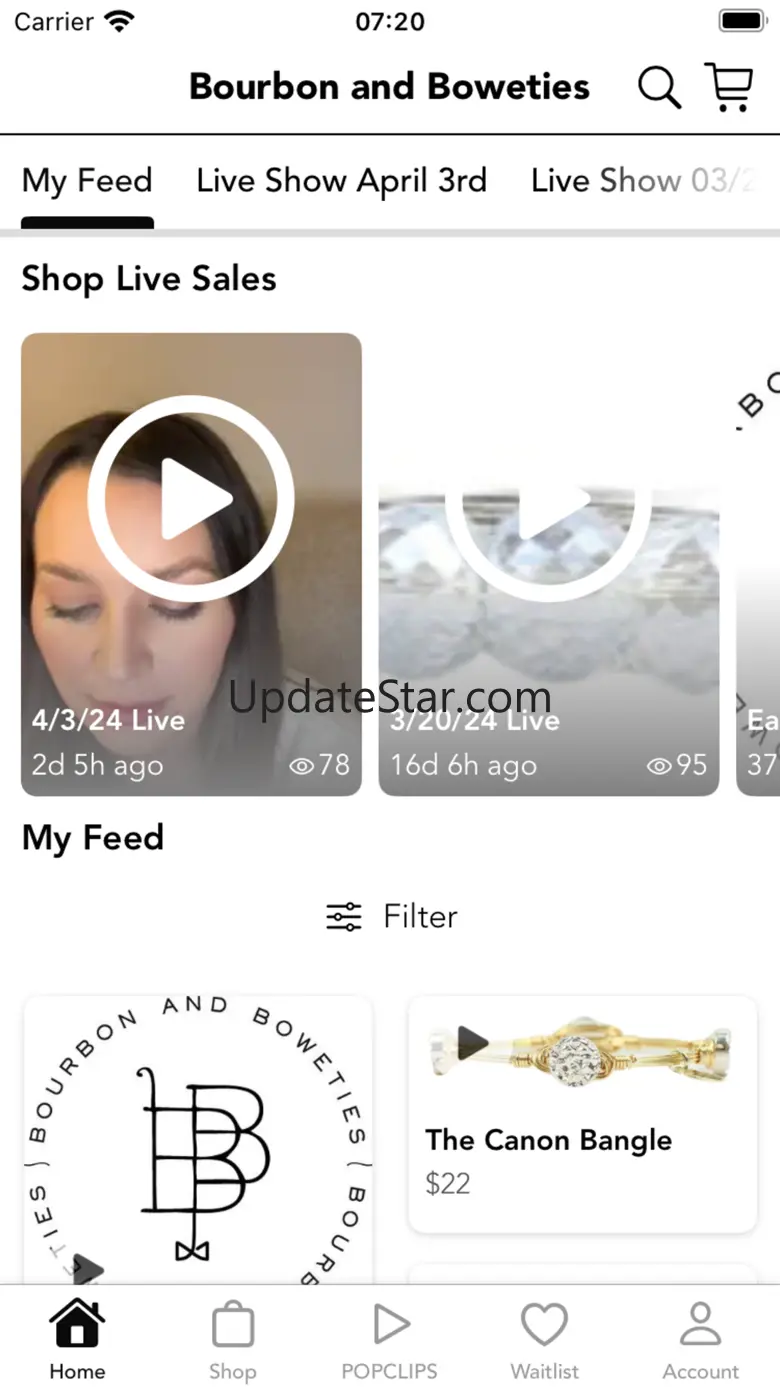The image size is (780, 1387).
Task: View the Waitlist tab
Action: 544,1340
